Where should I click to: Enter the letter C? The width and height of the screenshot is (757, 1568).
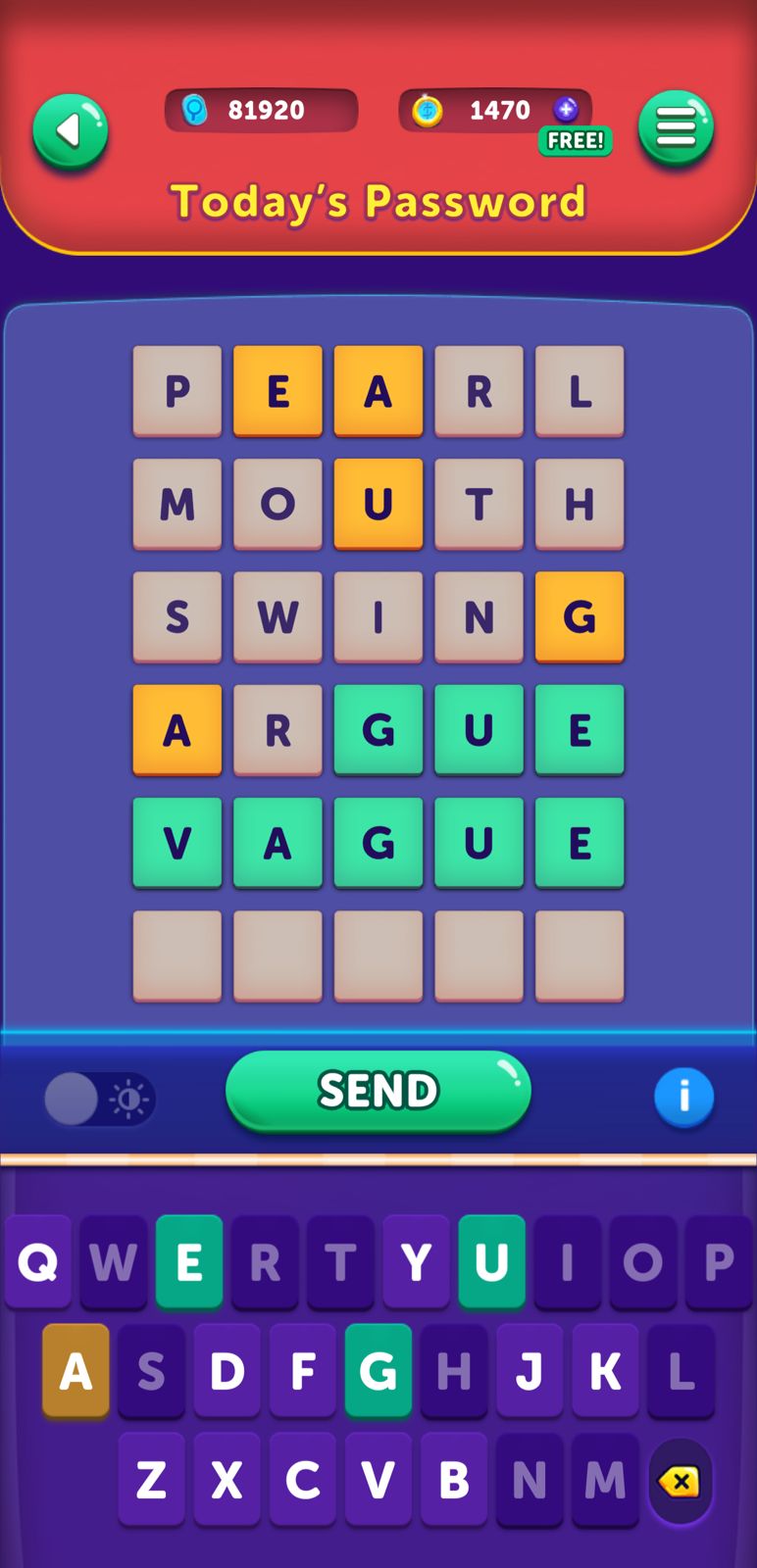point(303,1480)
